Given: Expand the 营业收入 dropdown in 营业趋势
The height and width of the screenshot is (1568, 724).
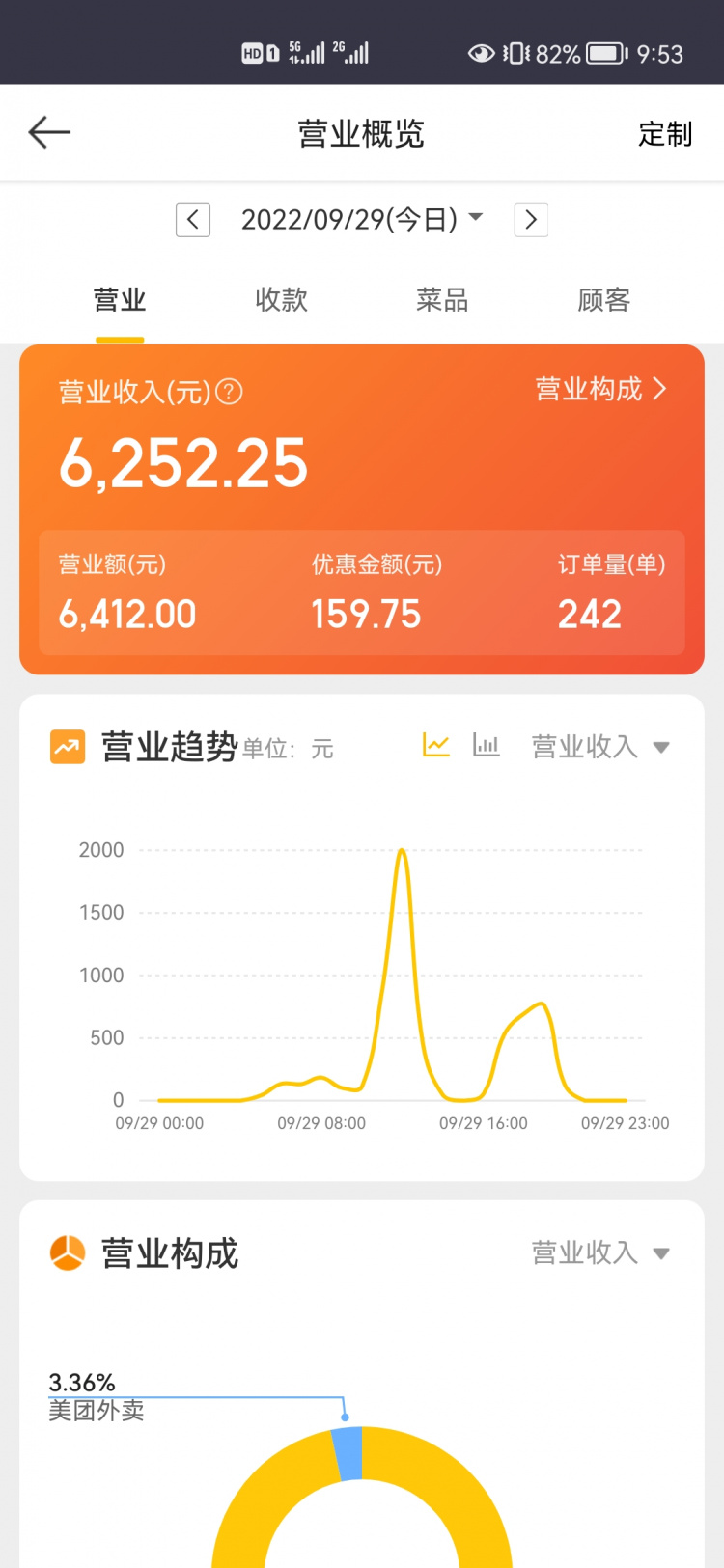Looking at the screenshot, I should (600, 747).
